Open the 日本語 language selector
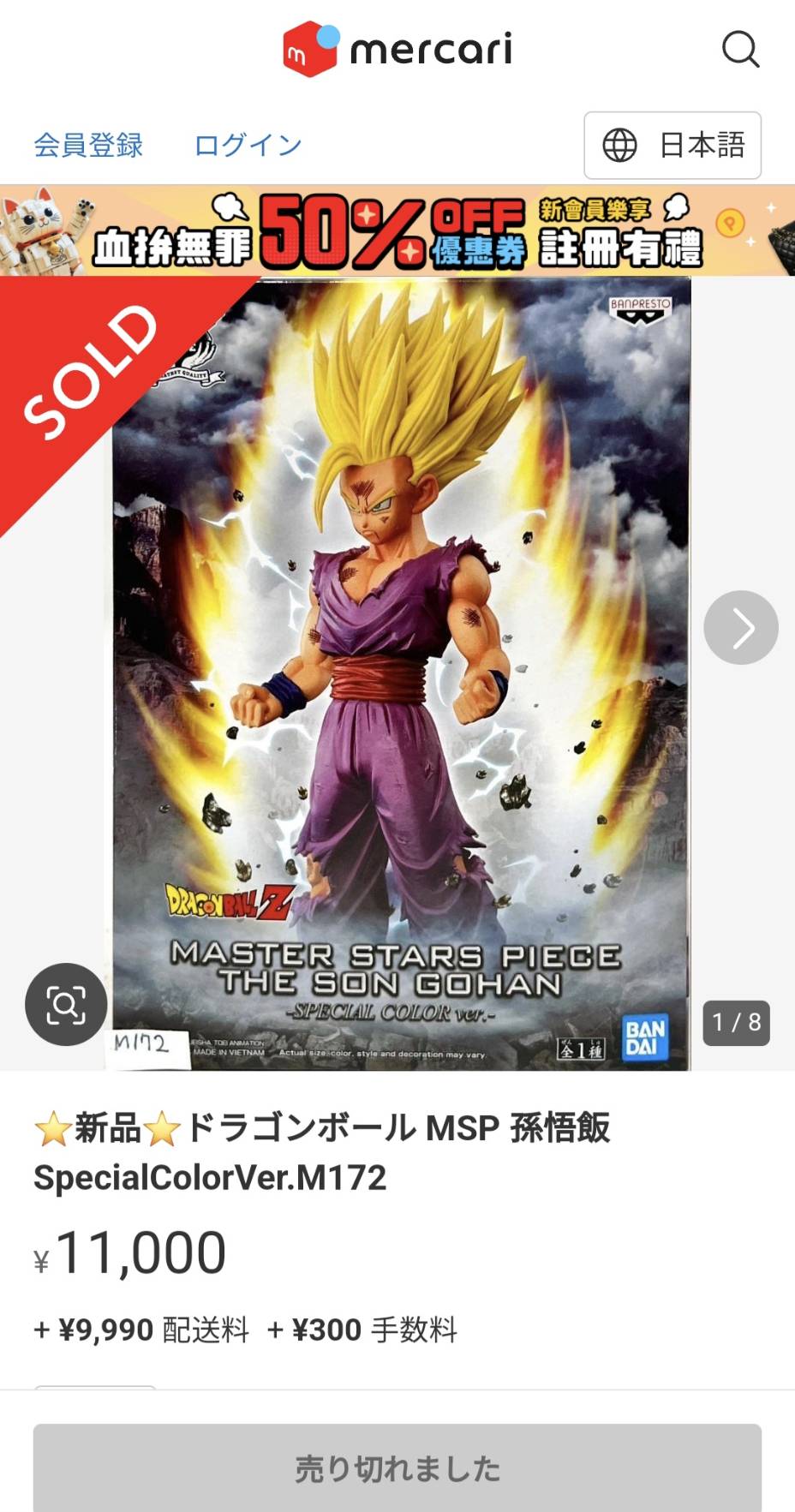The height and width of the screenshot is (1512, 795). tap(672, 145)
